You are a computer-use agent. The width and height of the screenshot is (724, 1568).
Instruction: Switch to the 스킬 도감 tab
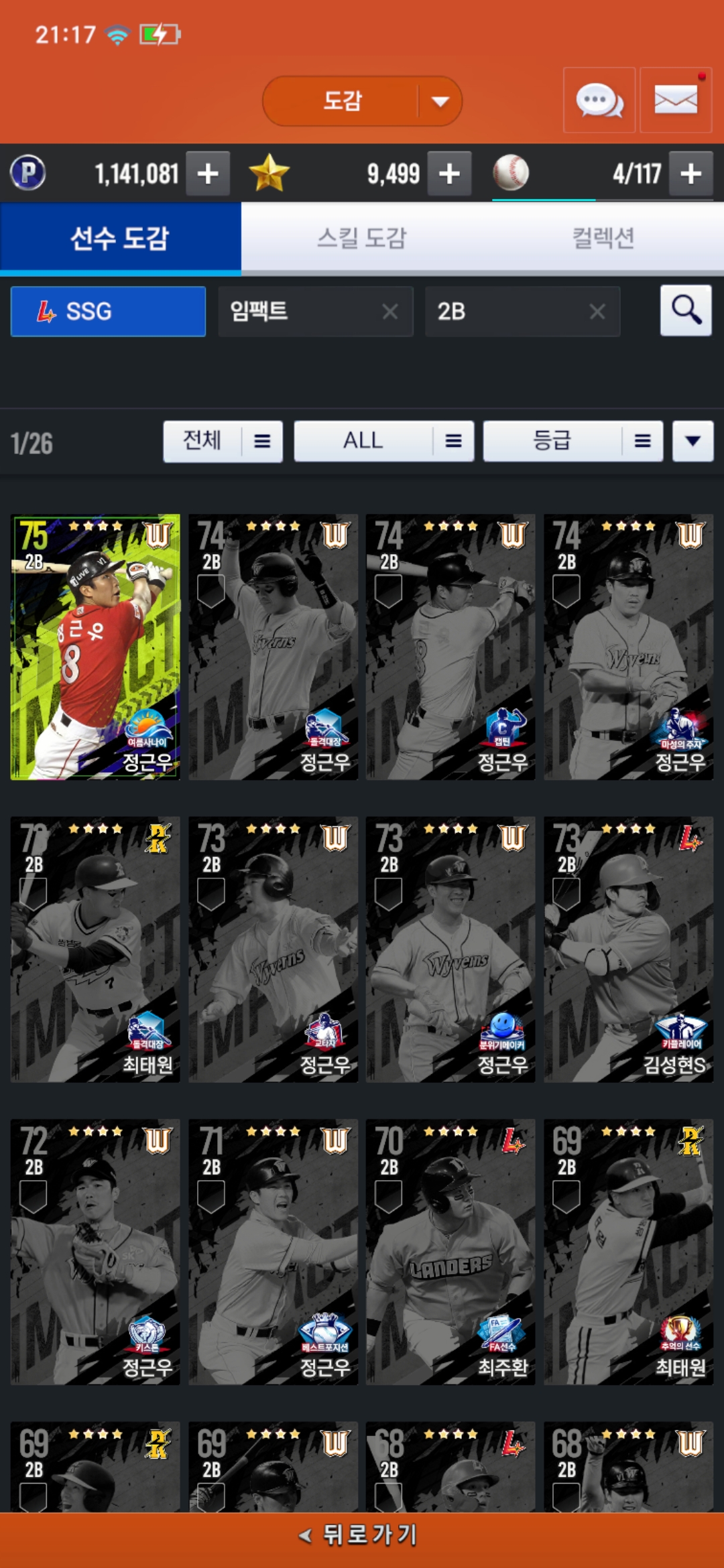(361, 238)
